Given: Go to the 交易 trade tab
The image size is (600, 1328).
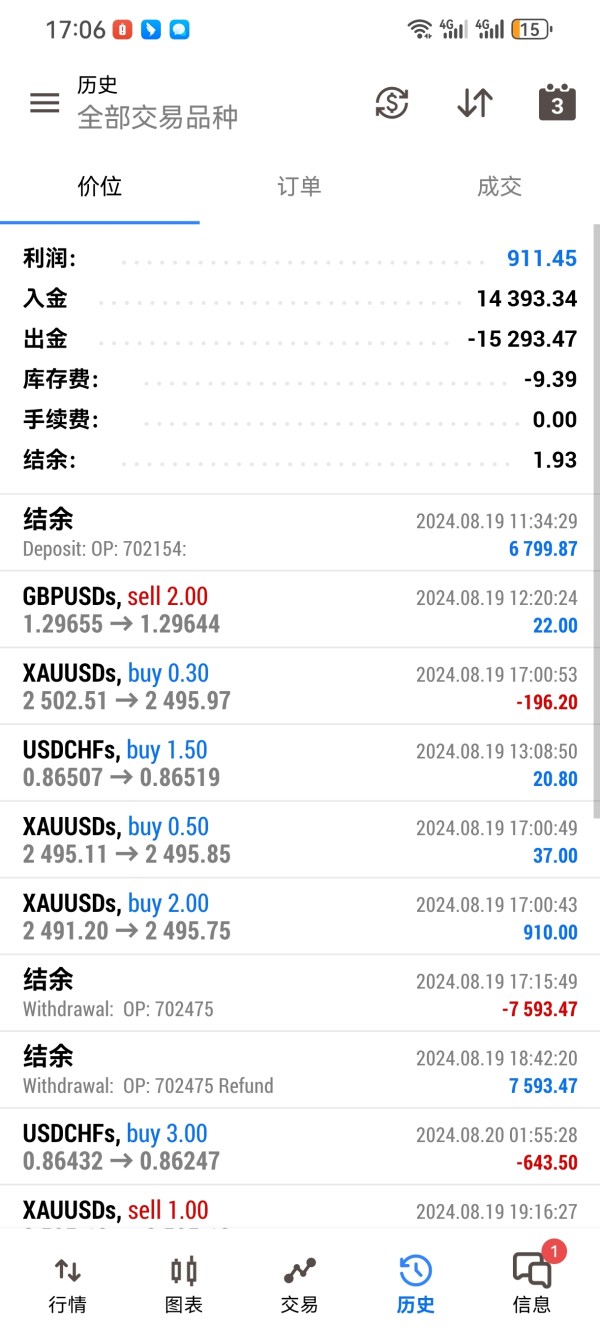Looking at the screenshot, I should click(299, 1284).
